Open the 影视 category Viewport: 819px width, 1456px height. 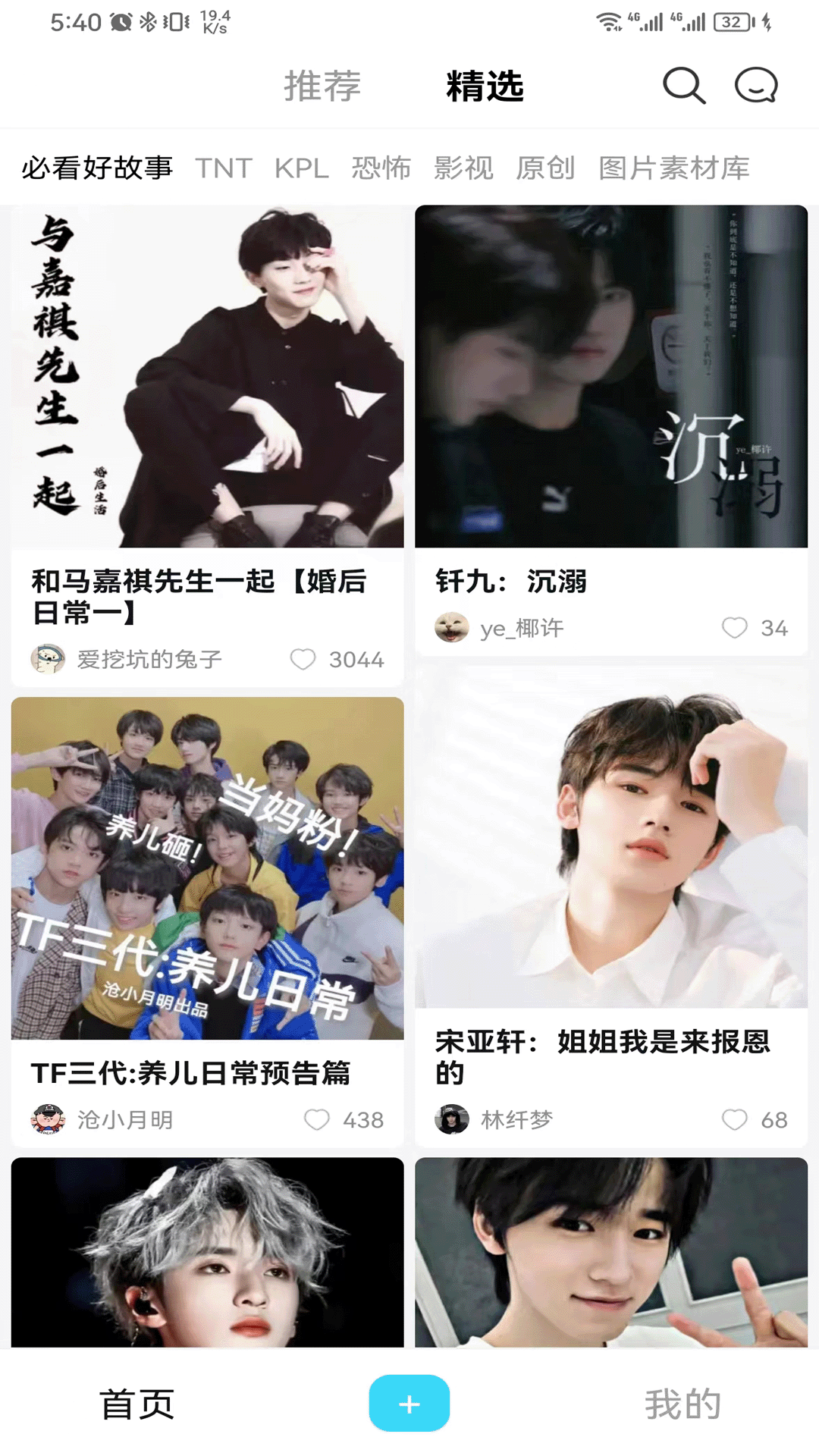point(463,168)
